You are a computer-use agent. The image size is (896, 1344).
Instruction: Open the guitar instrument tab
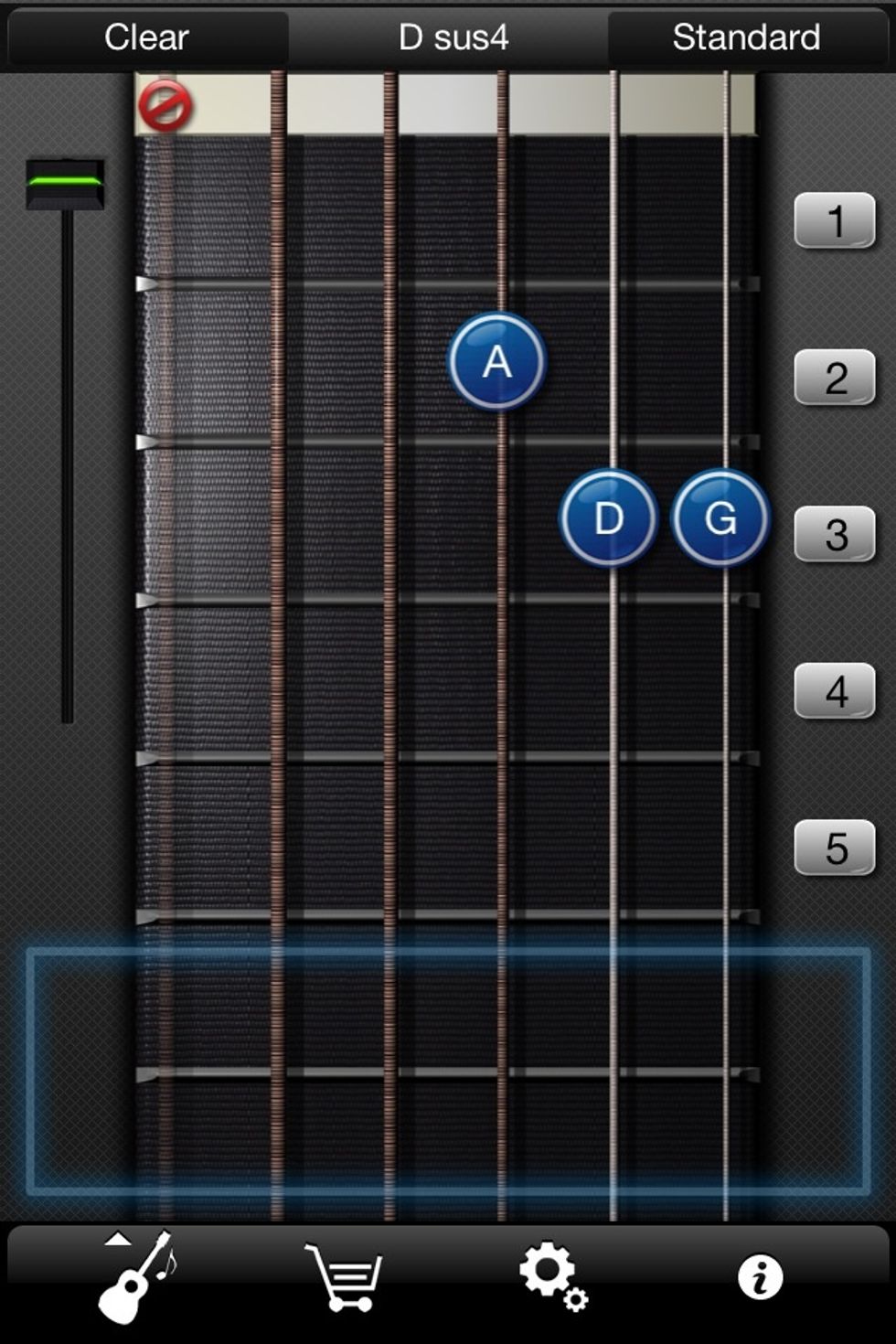(136, 1276)
